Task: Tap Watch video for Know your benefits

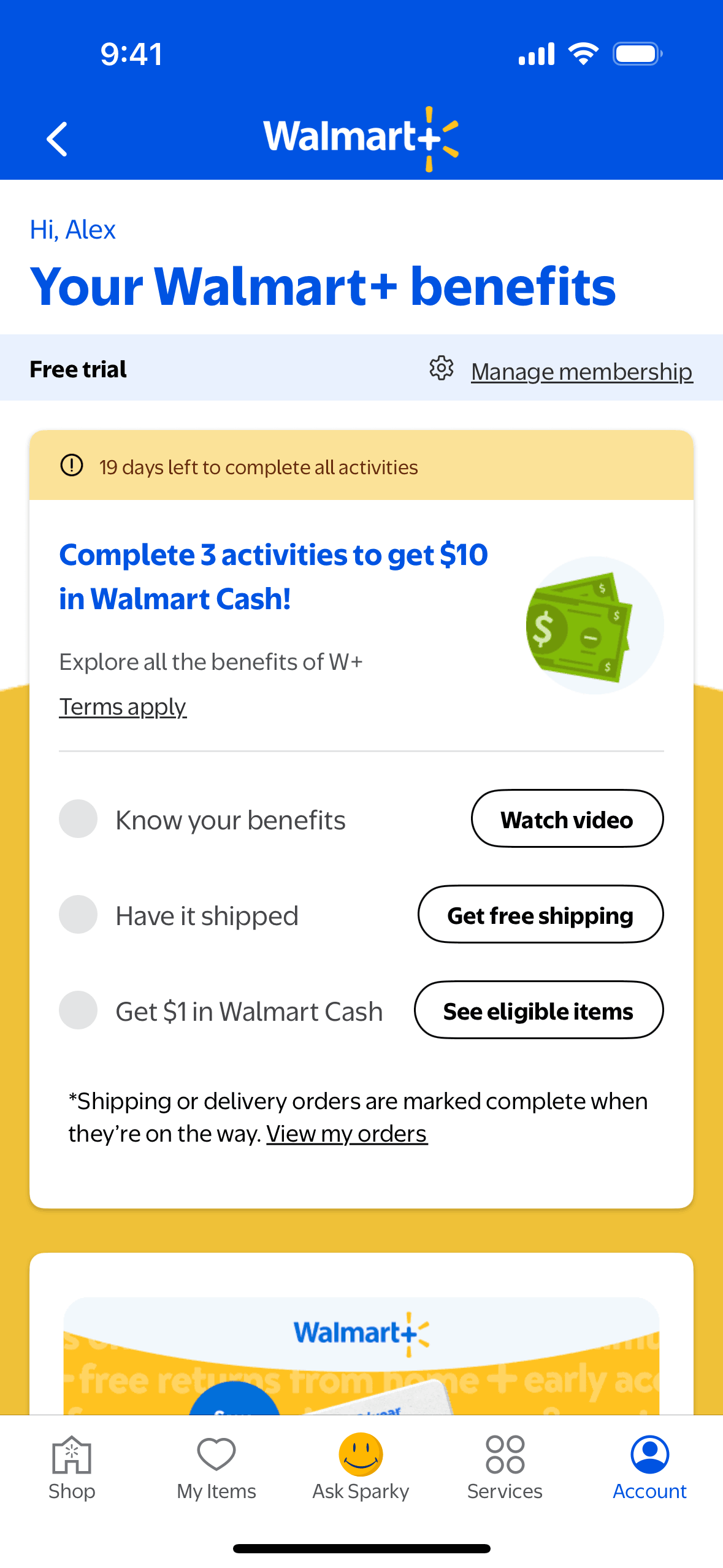Action: [x=567, y=819]
